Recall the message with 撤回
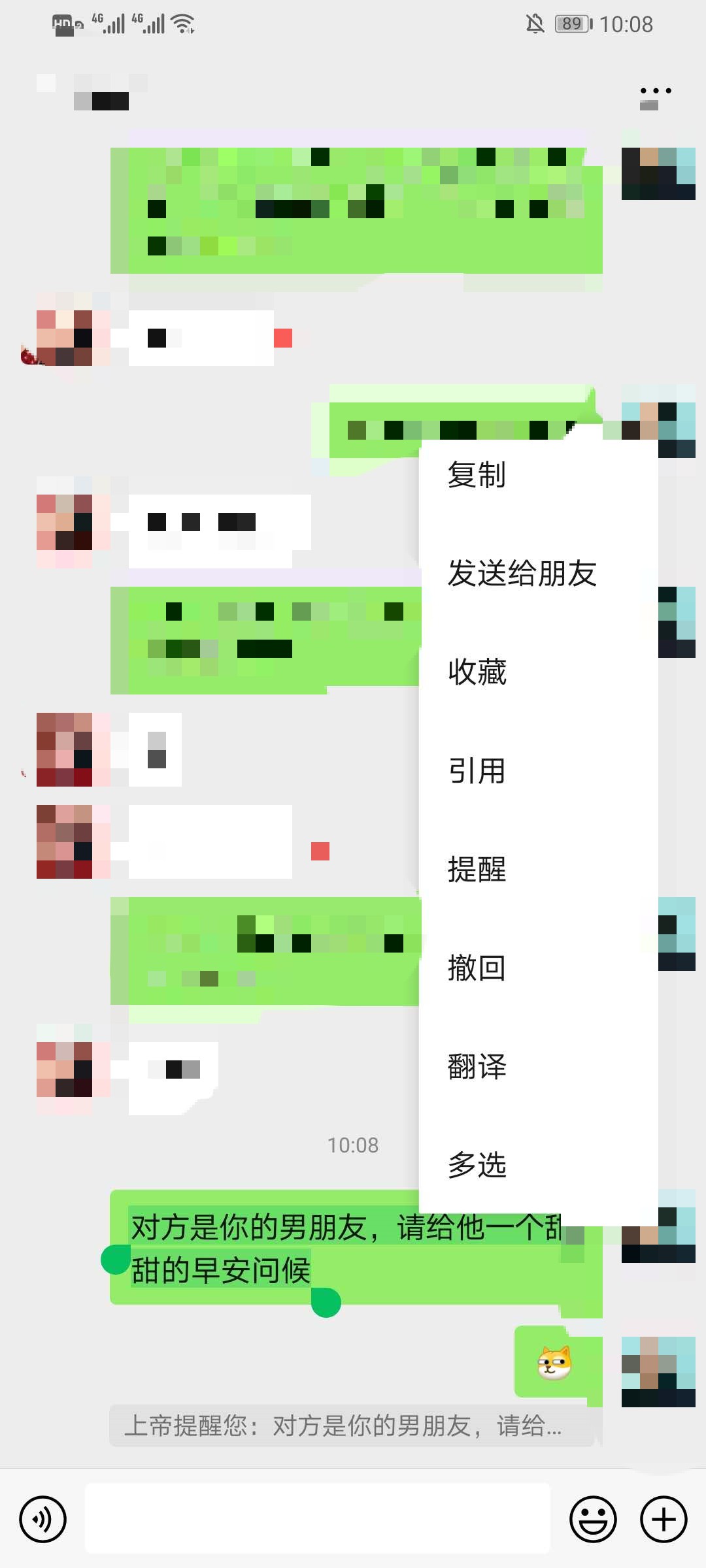 (477, 968)
